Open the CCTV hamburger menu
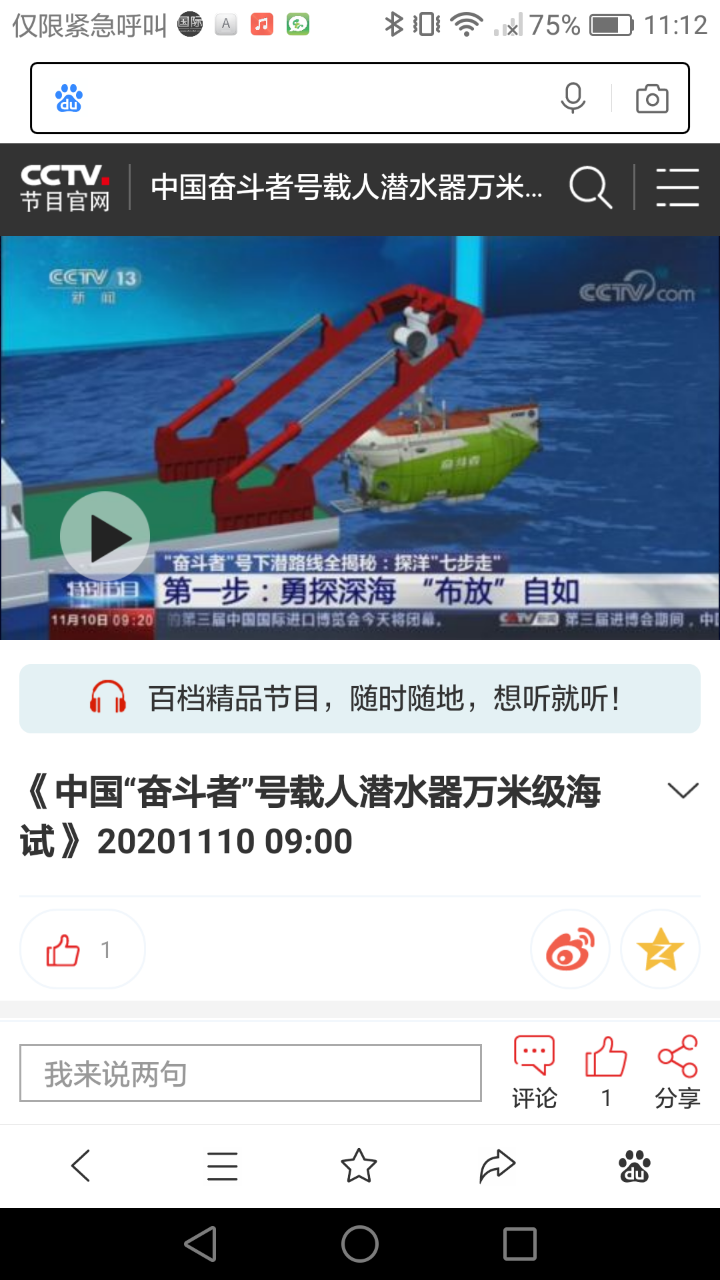The height and width of the screenshot is (1280, 720). pos(677,187)
